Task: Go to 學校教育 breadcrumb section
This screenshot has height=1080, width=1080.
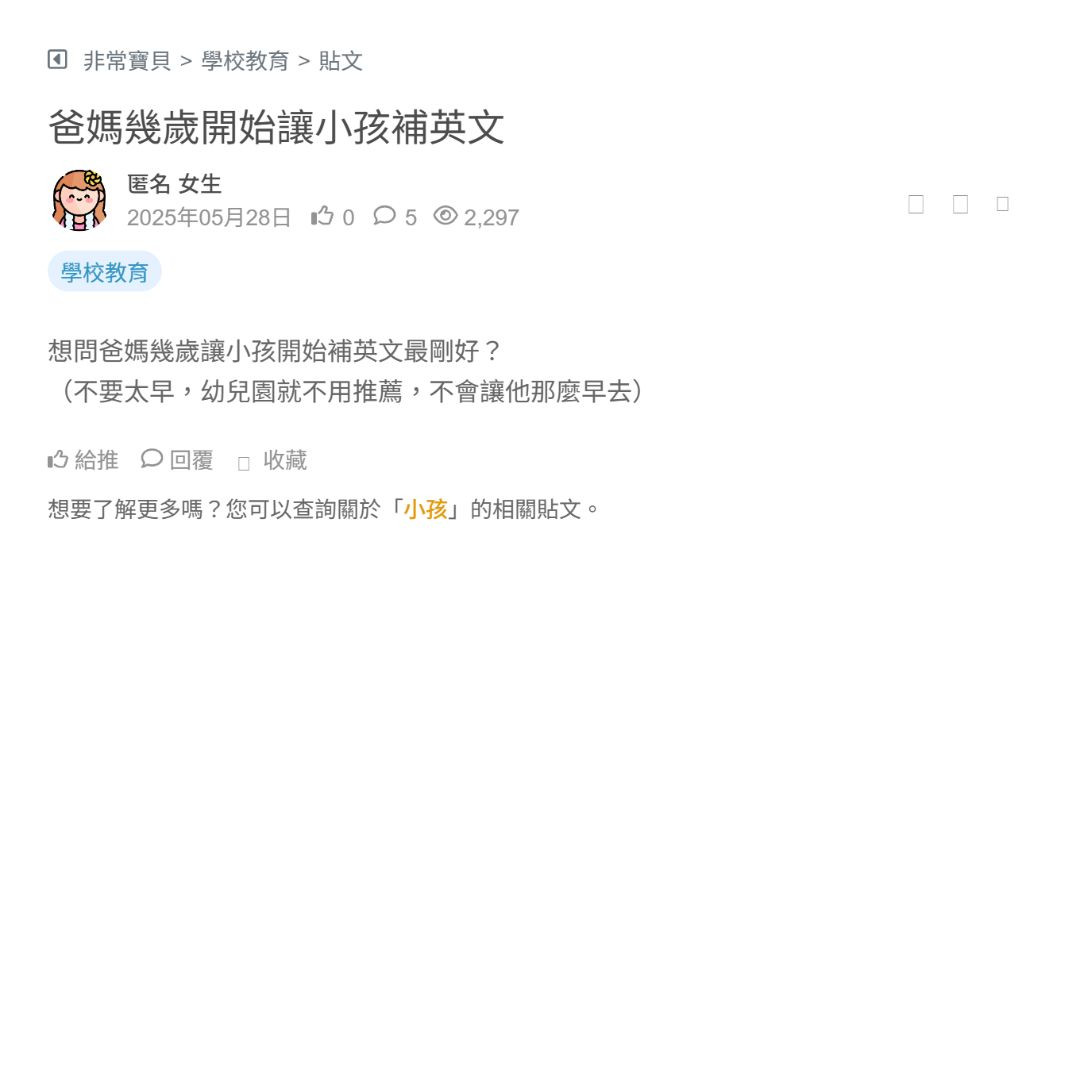Action: 245,61
